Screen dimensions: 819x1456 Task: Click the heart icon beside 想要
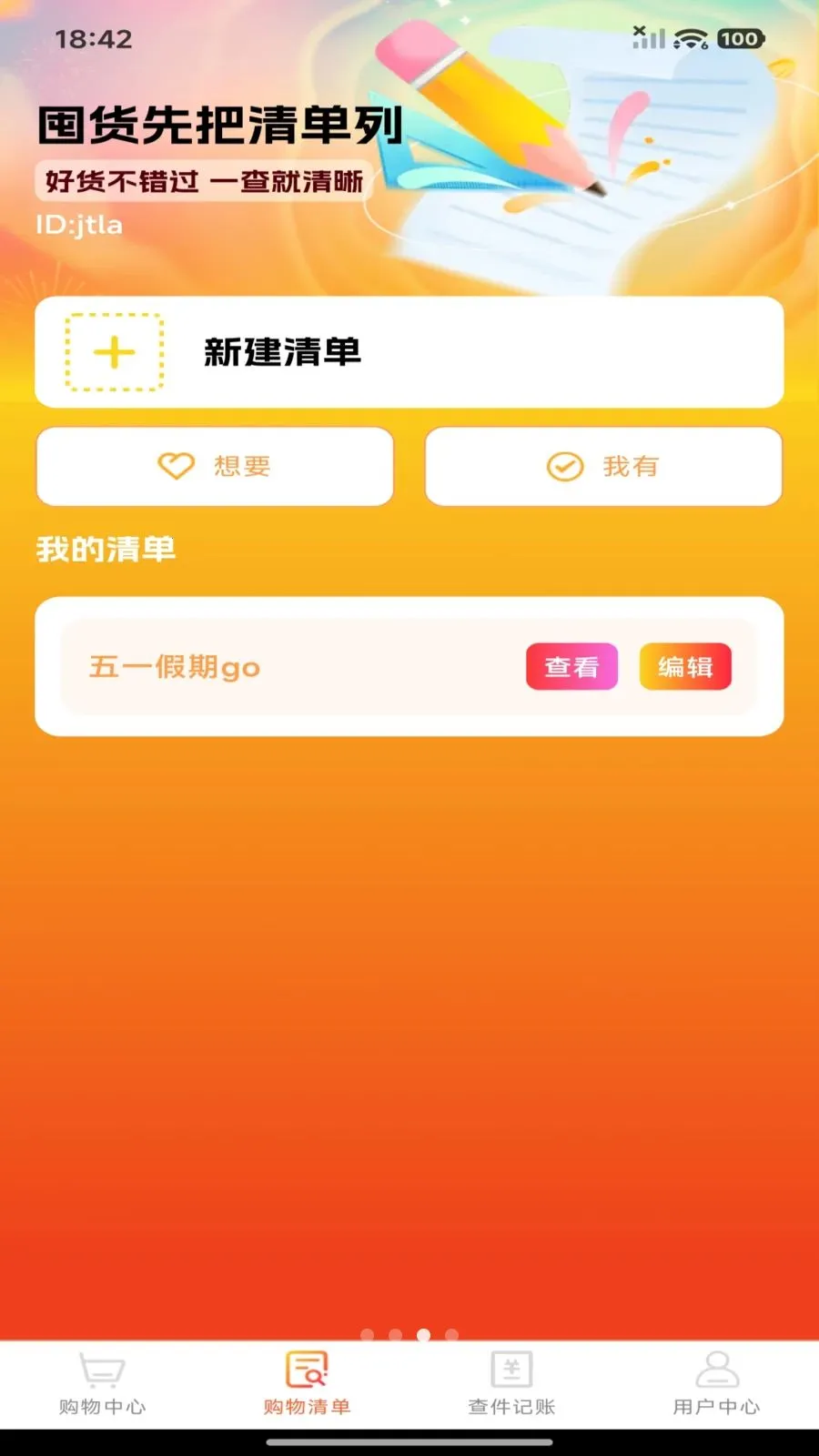(x=176, y=466)
